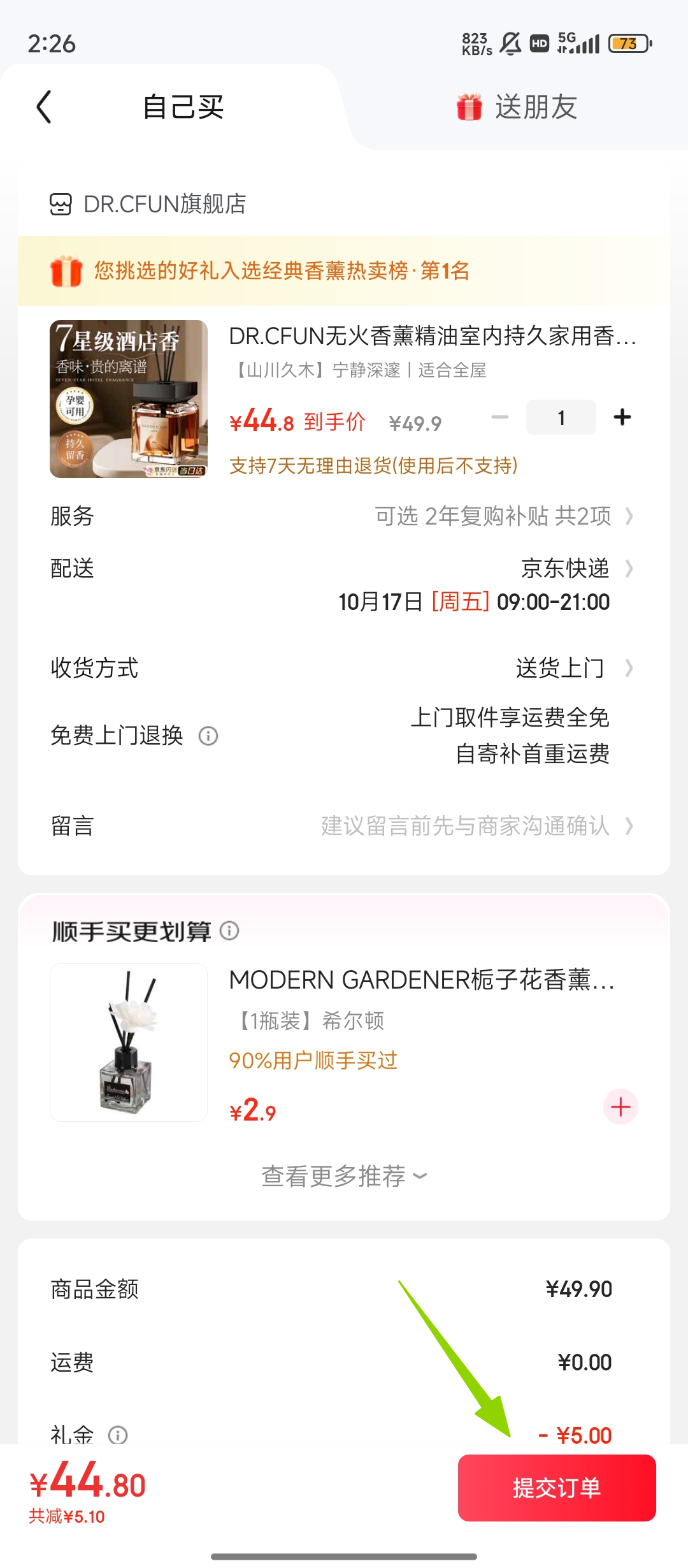Expand 查看更多推荐
Screen dimensions: 688x1568
pos(344,1176)
